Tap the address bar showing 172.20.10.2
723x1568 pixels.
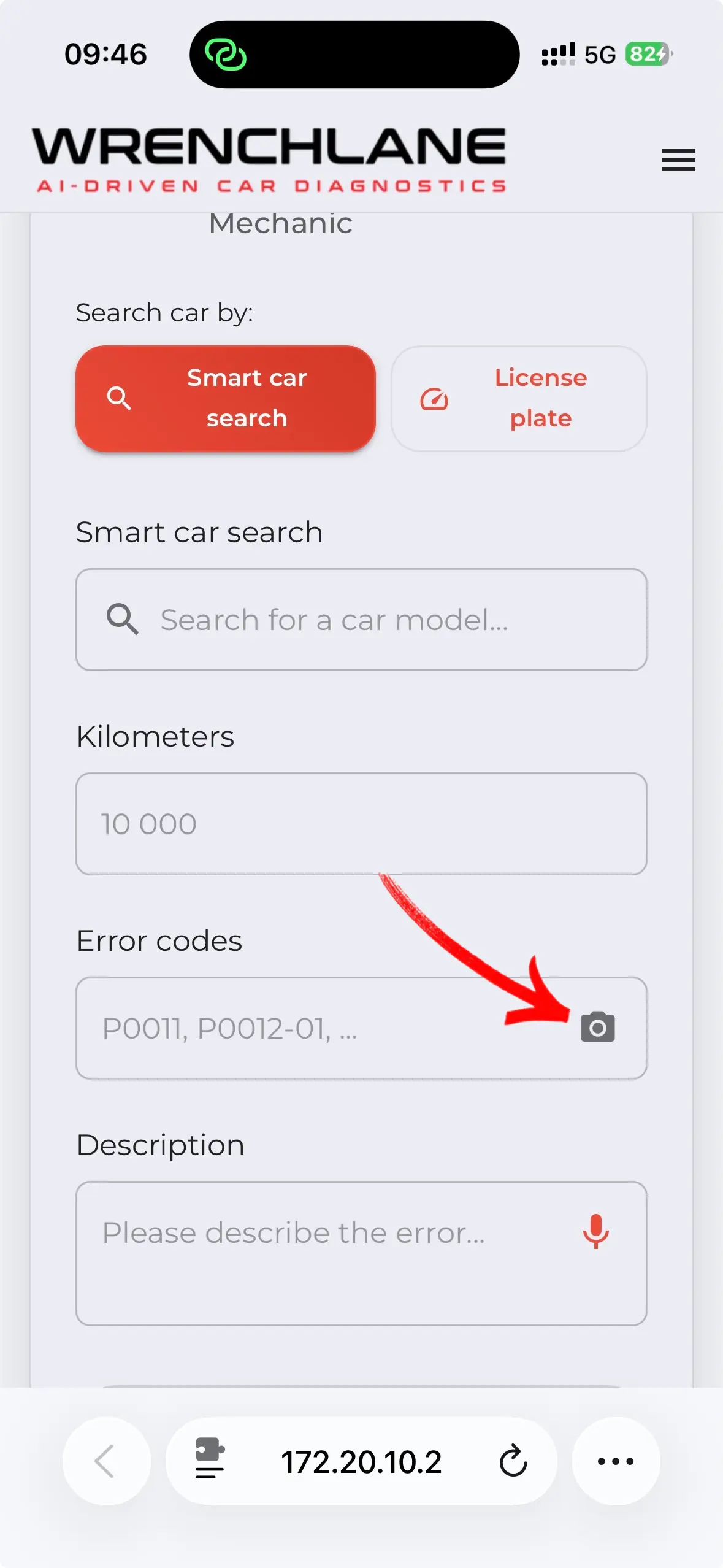[x=361, y=1462]
